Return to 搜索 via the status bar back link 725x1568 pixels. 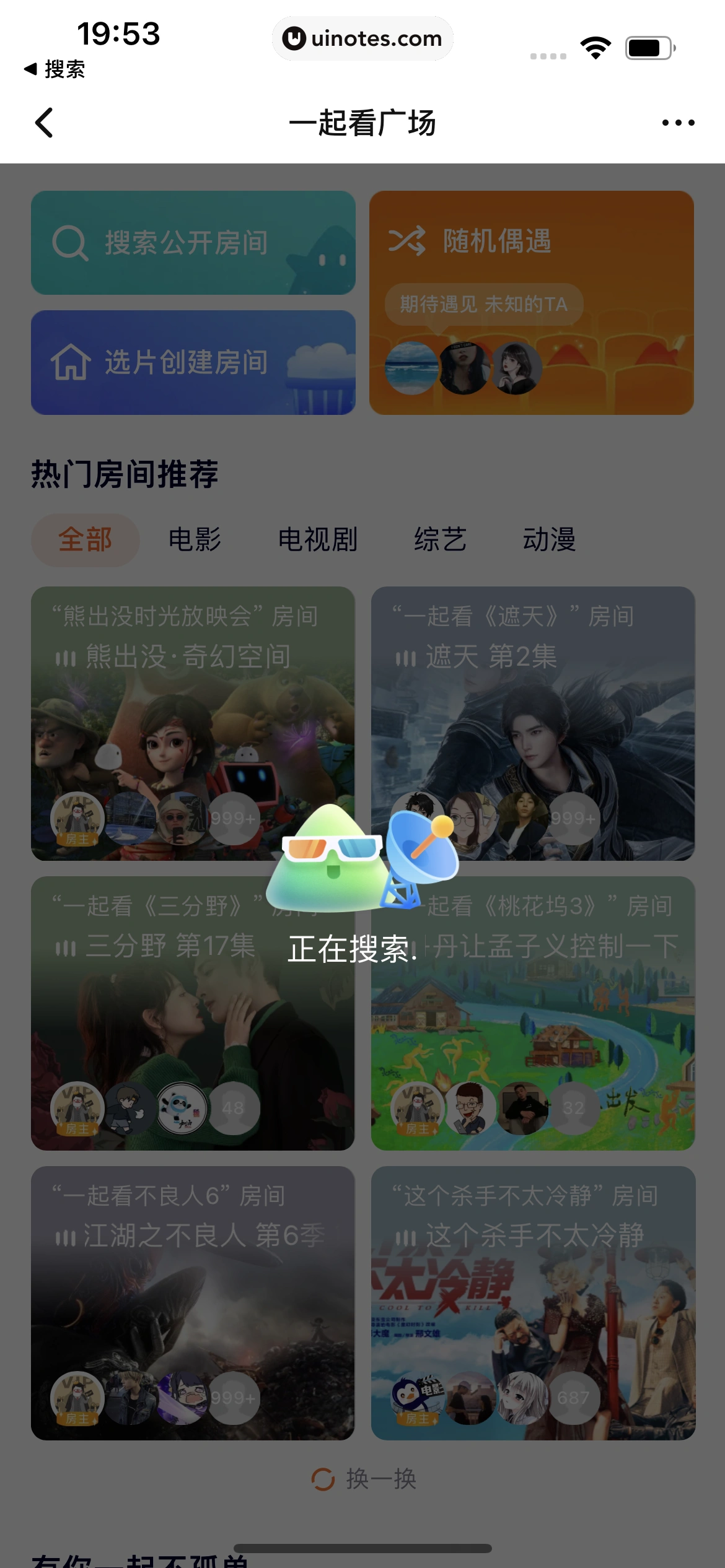tap(55, 69)
